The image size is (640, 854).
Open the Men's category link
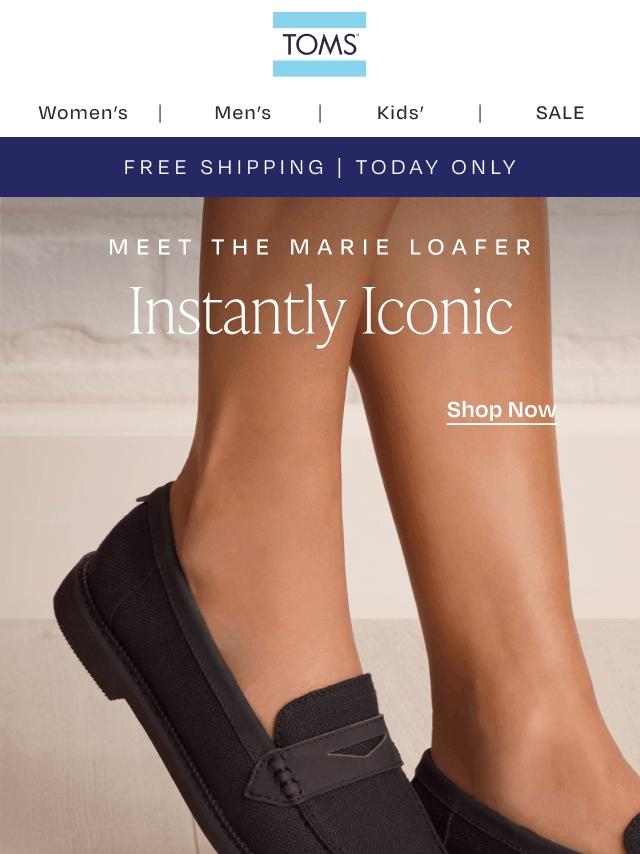click(243, 113)
